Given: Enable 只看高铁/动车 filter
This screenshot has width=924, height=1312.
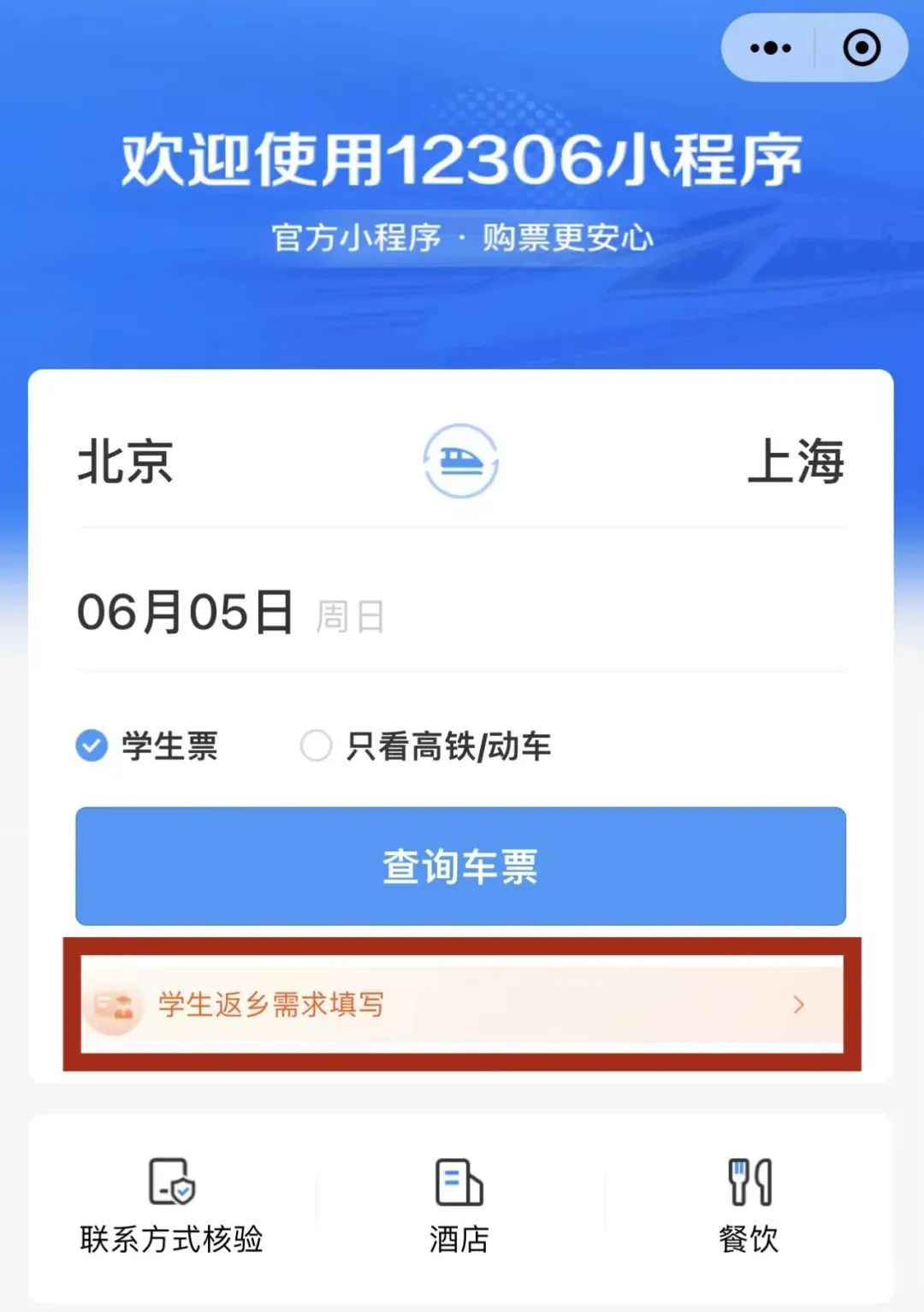Looking at the screenshot, I should tap(316, 745).
